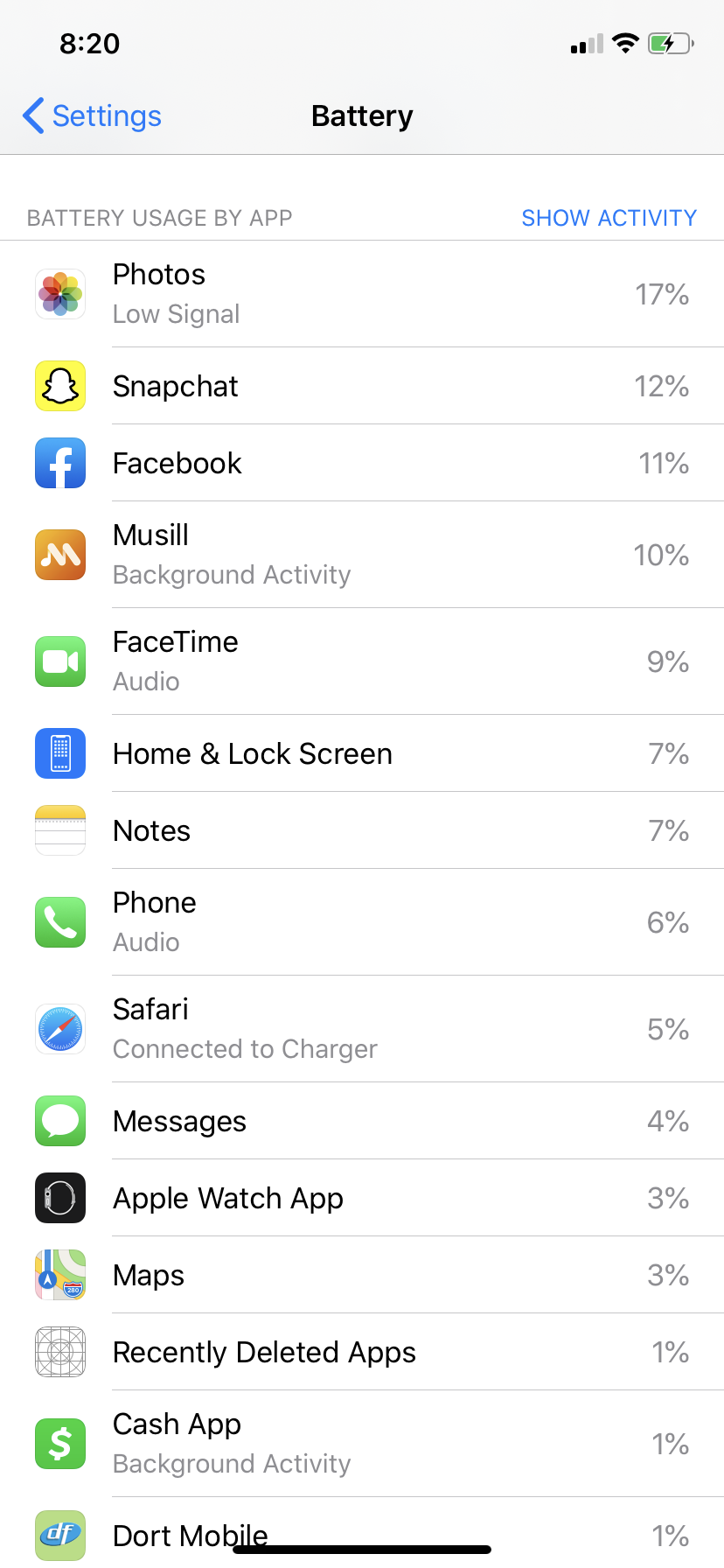Tap Show Activity link
This screenshot has height=1568, width=724.
609,218
